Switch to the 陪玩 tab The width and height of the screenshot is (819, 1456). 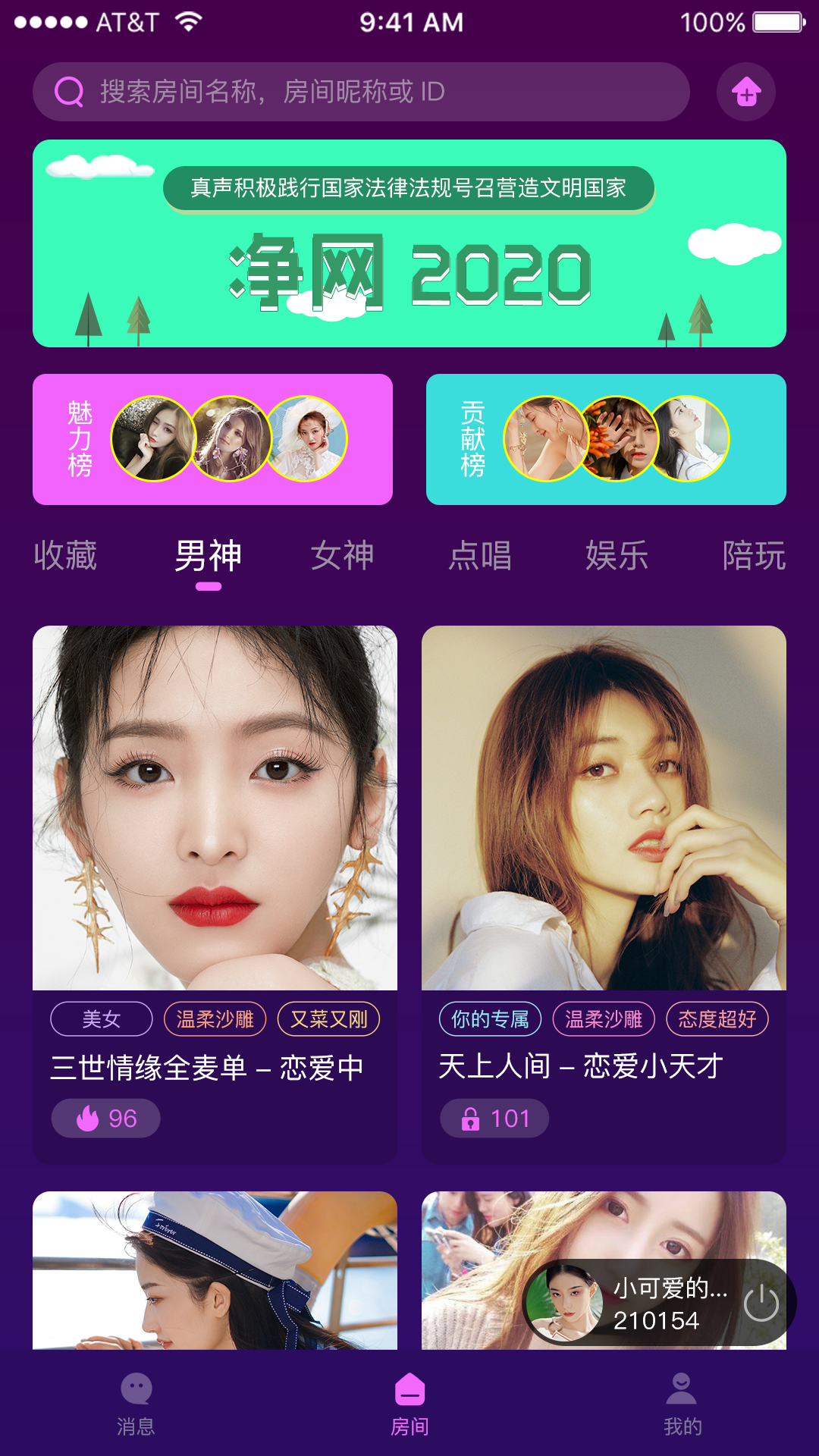[x=753, y=556]
